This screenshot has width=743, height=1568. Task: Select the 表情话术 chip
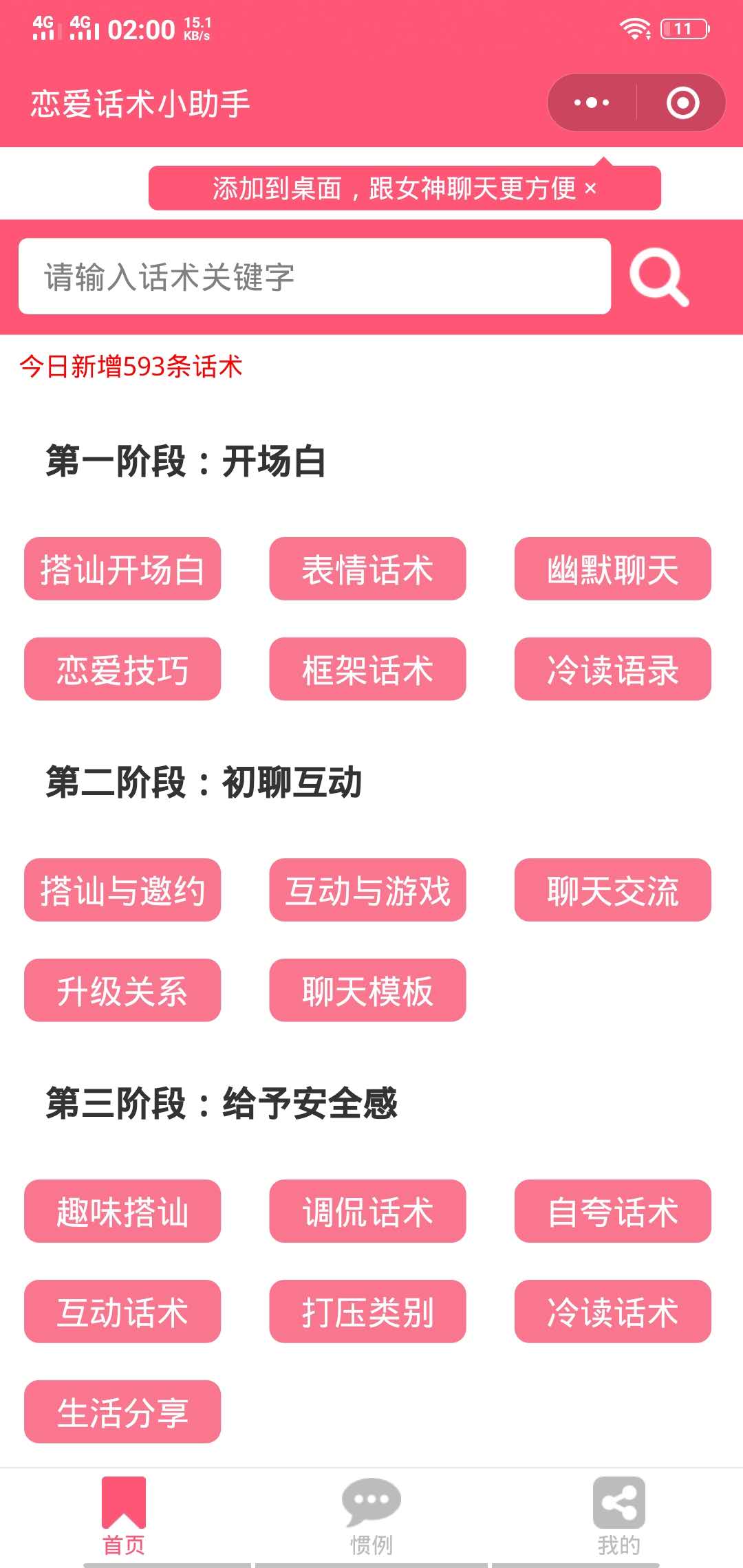(367, 569)
